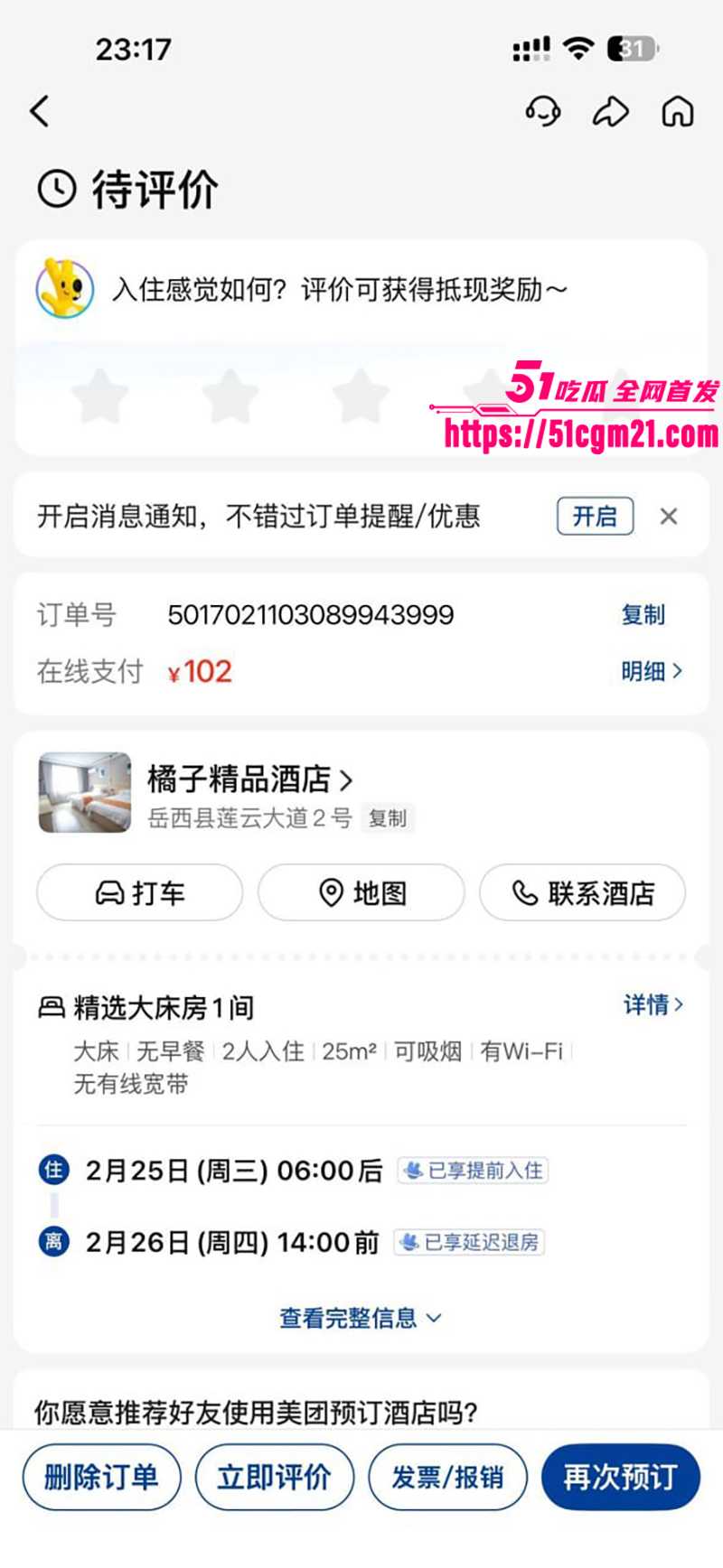This screenshot has height=1568, width=723.
Task: Tap 打车 to call a ride
Action: tap(140, 893)
